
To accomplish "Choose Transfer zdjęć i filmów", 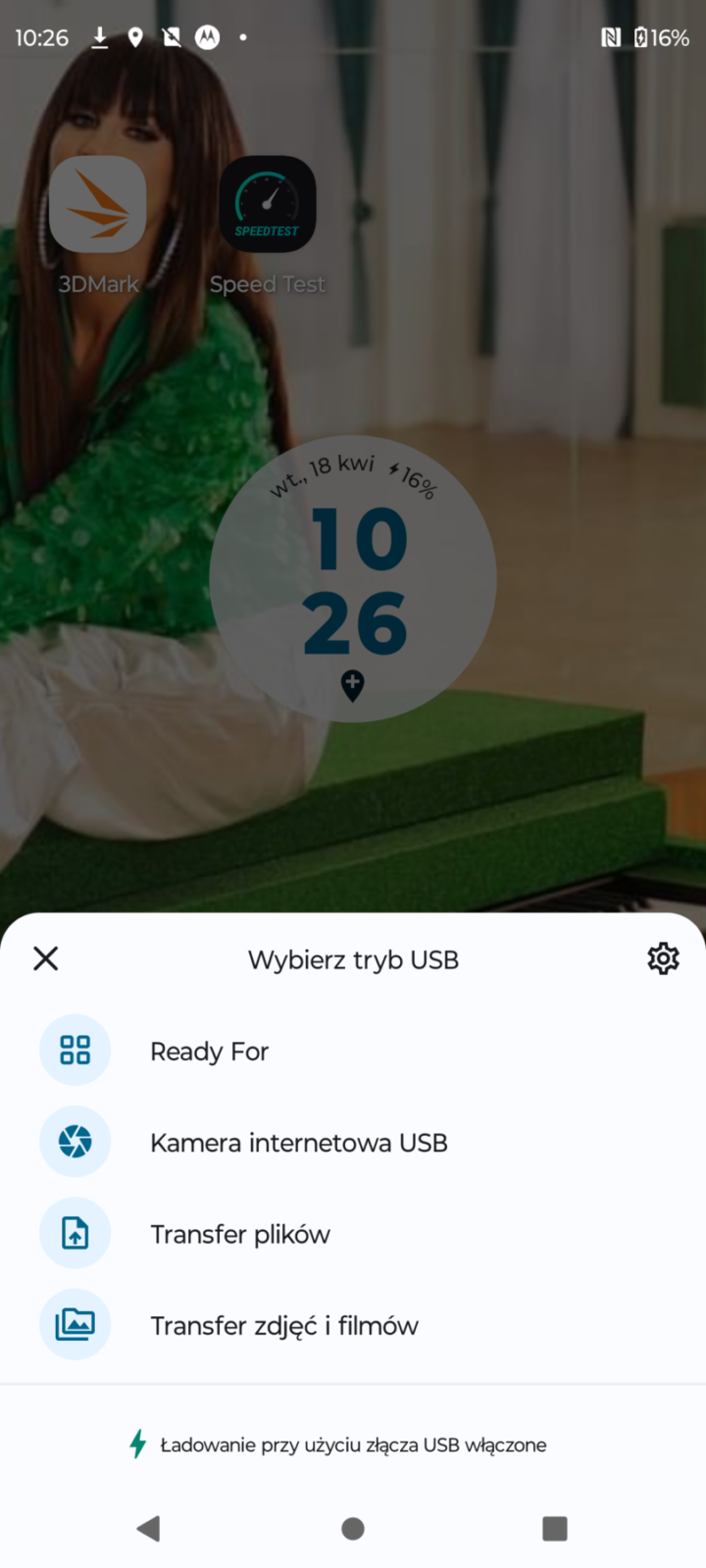I will (284, 1325).
